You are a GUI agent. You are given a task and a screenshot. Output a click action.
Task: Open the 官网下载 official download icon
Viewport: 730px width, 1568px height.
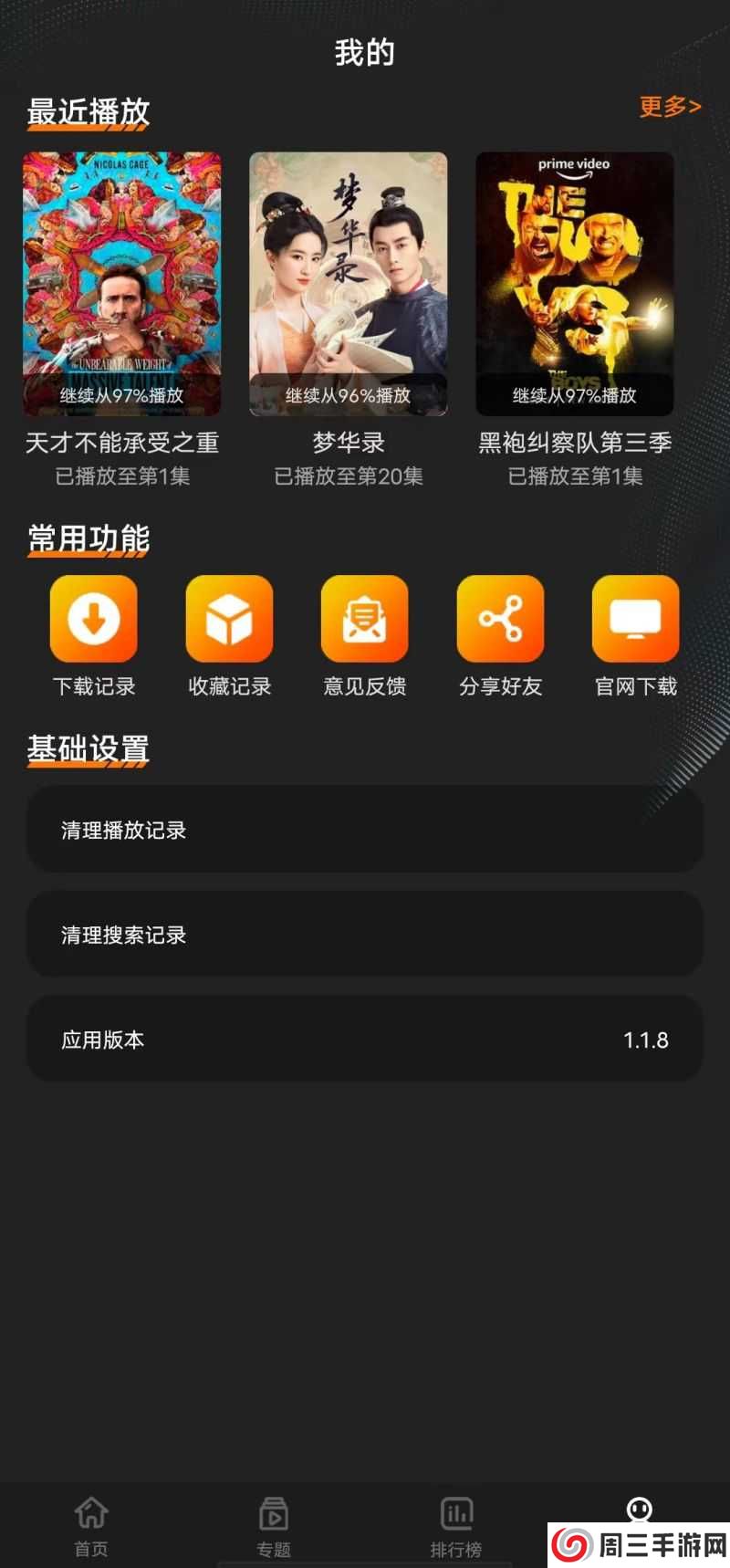tap(635, 619)
